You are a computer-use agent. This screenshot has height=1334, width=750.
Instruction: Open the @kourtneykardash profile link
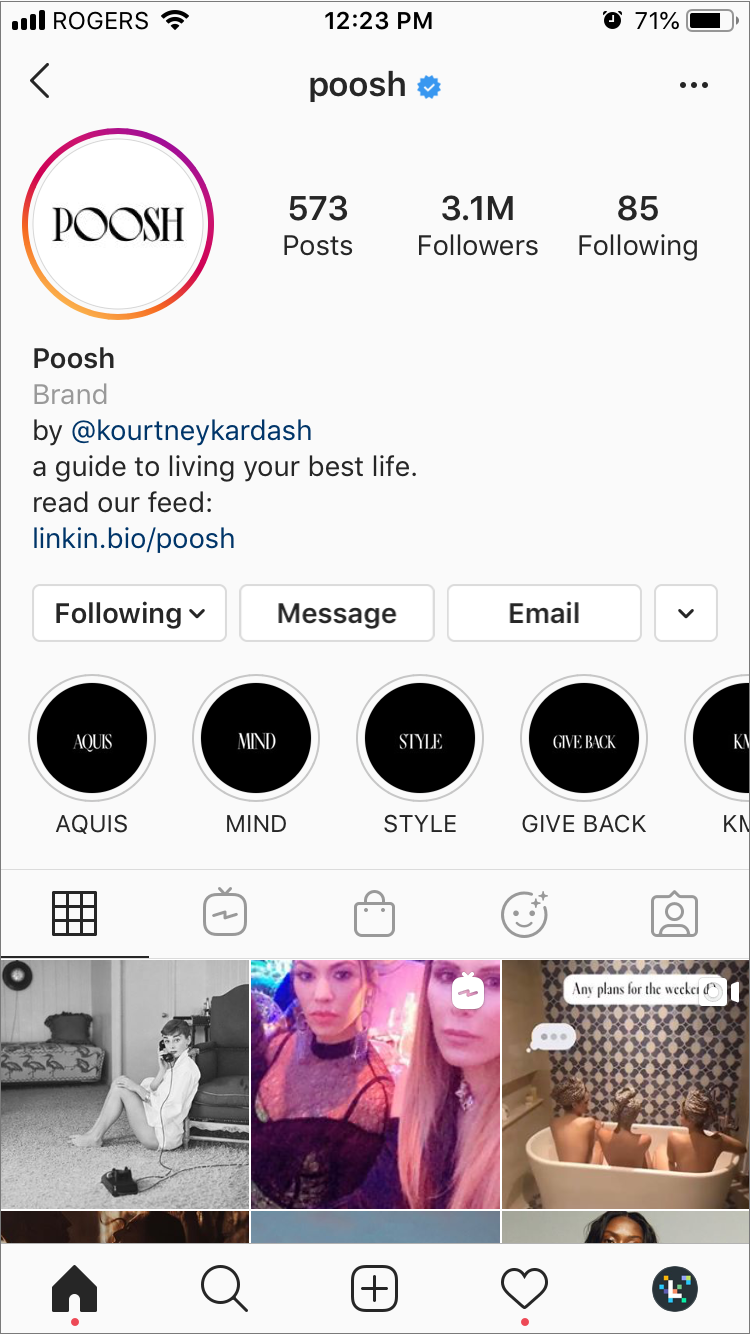192,431
